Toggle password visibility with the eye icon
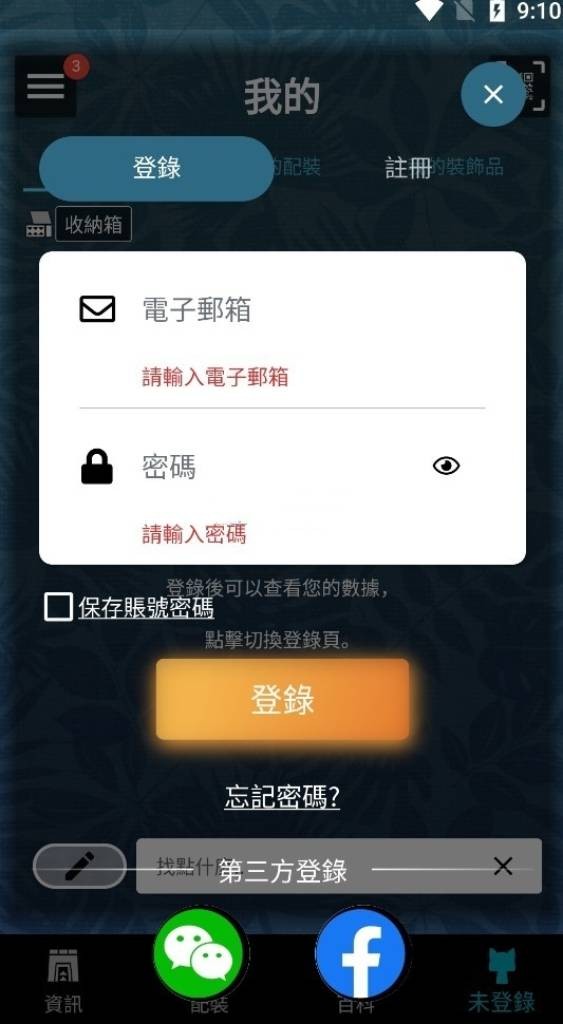This screenshot has height=1024, width=563. (446, 466)
